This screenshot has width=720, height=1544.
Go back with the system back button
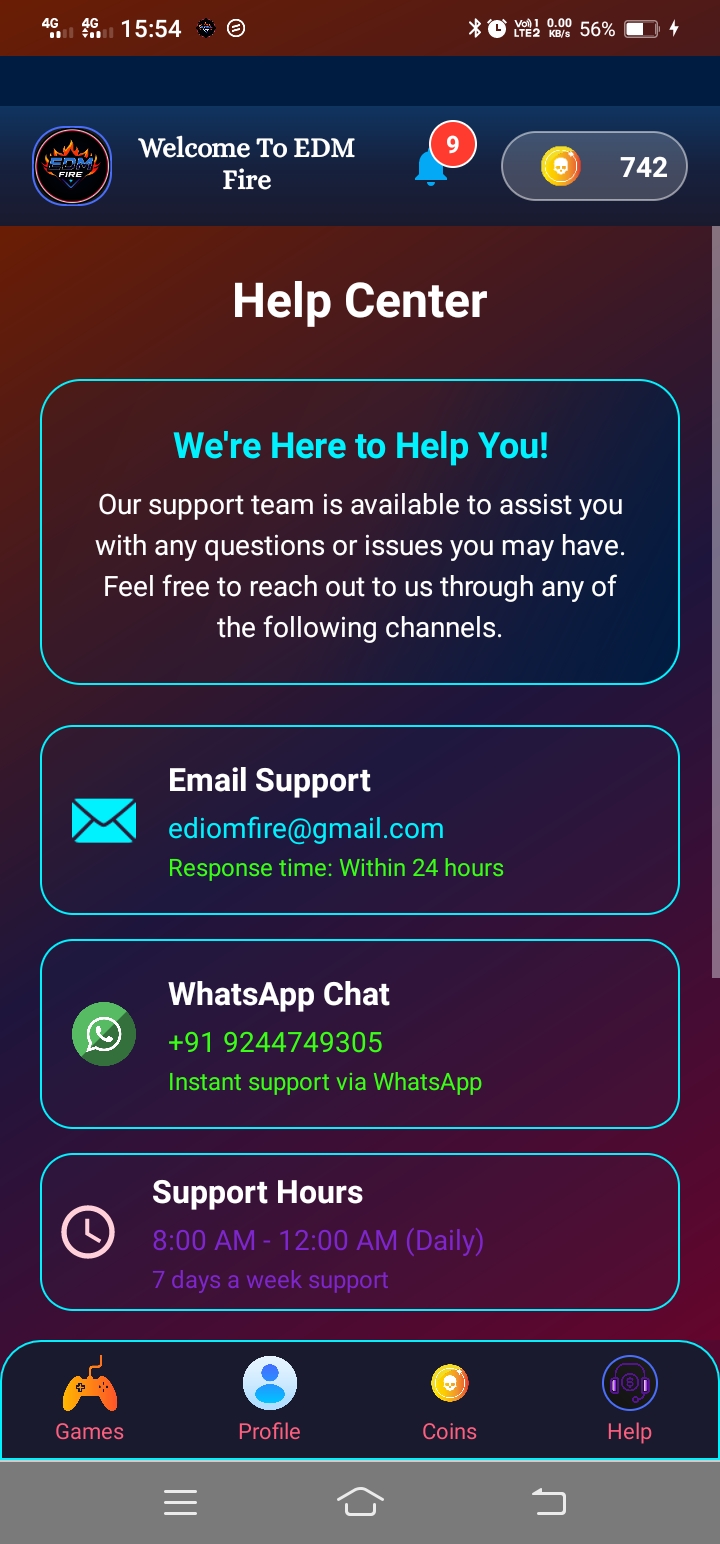click(548, 1501)
